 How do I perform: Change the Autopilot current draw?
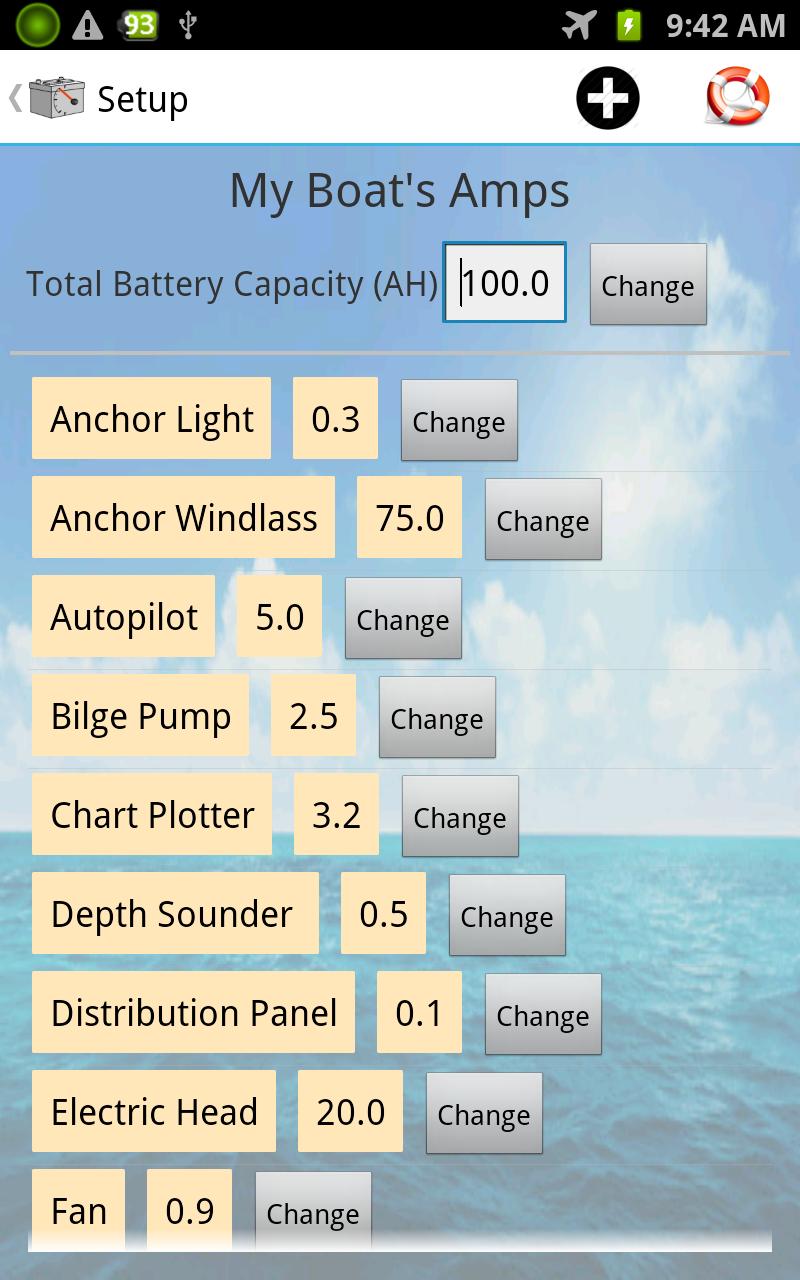click(x=403, y=618)
